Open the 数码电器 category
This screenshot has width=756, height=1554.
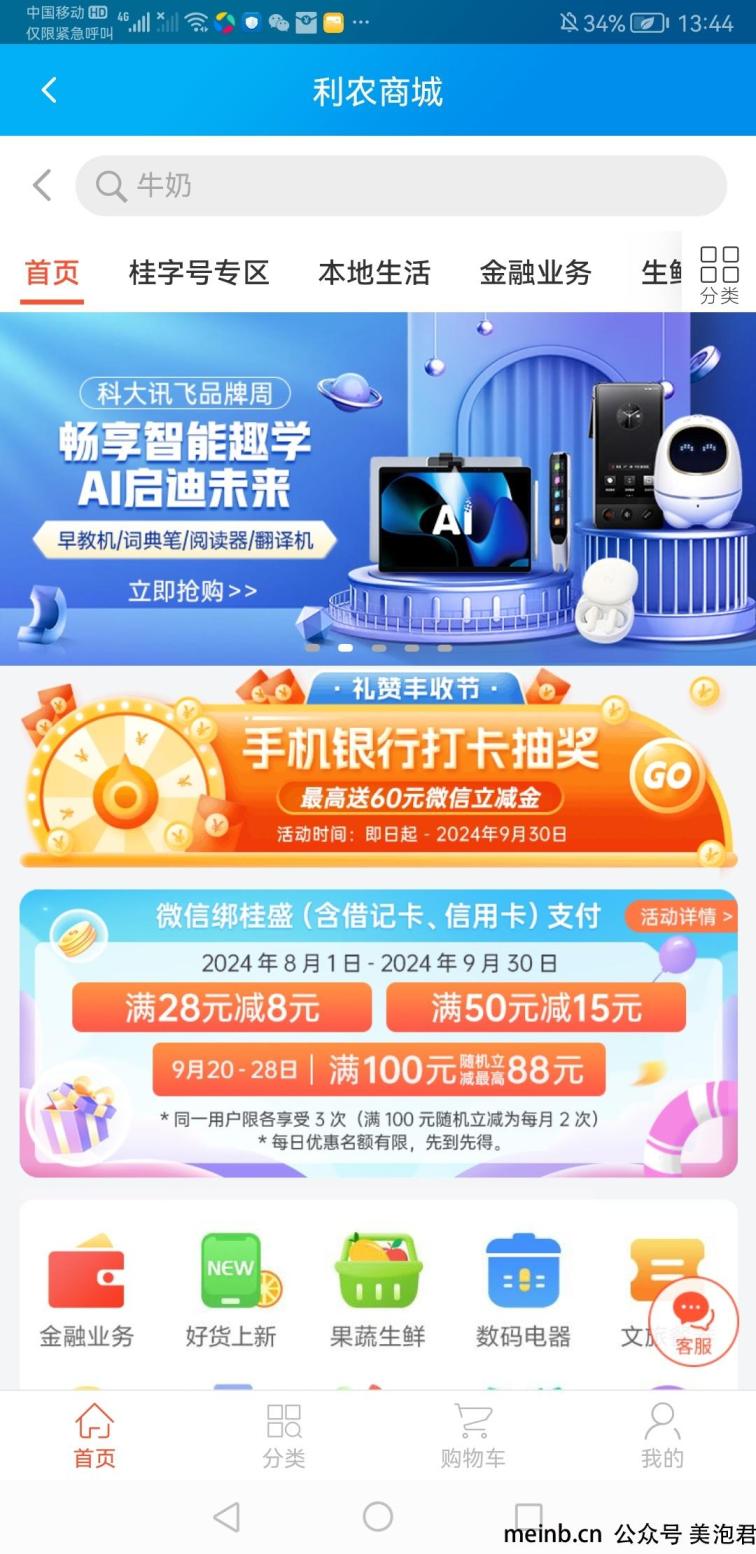523,1292
